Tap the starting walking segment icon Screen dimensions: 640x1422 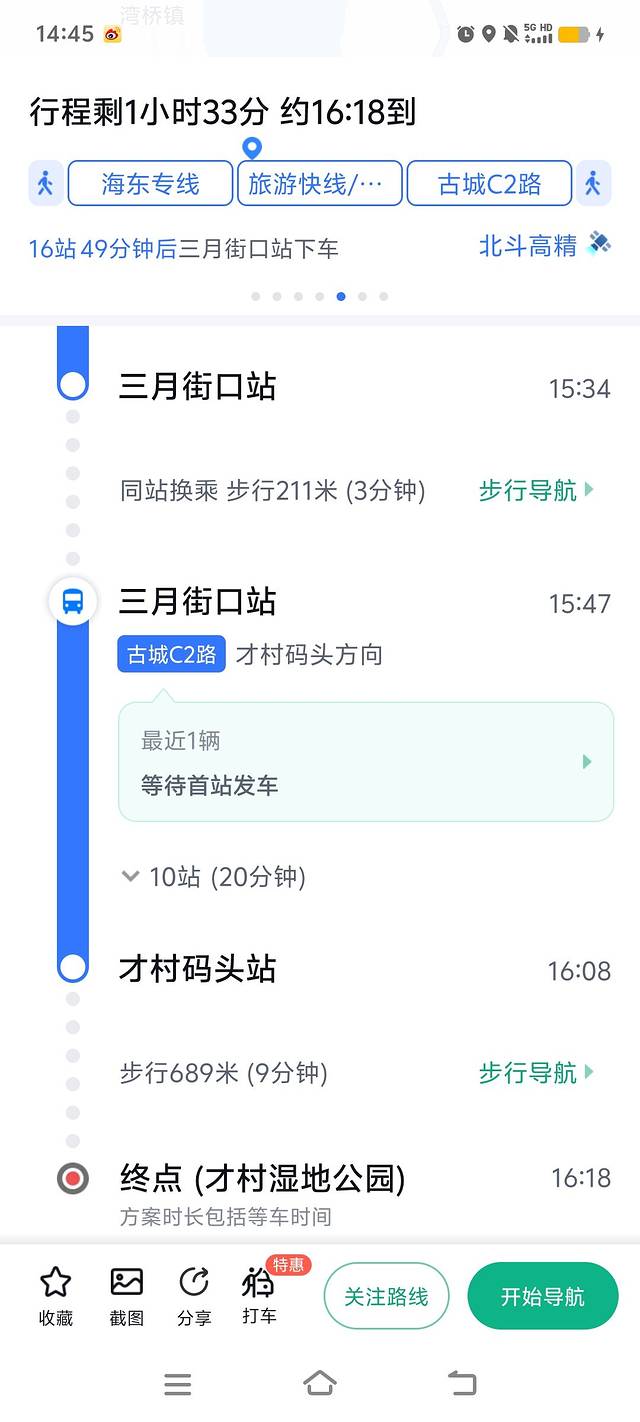click(x=45, y=184)
